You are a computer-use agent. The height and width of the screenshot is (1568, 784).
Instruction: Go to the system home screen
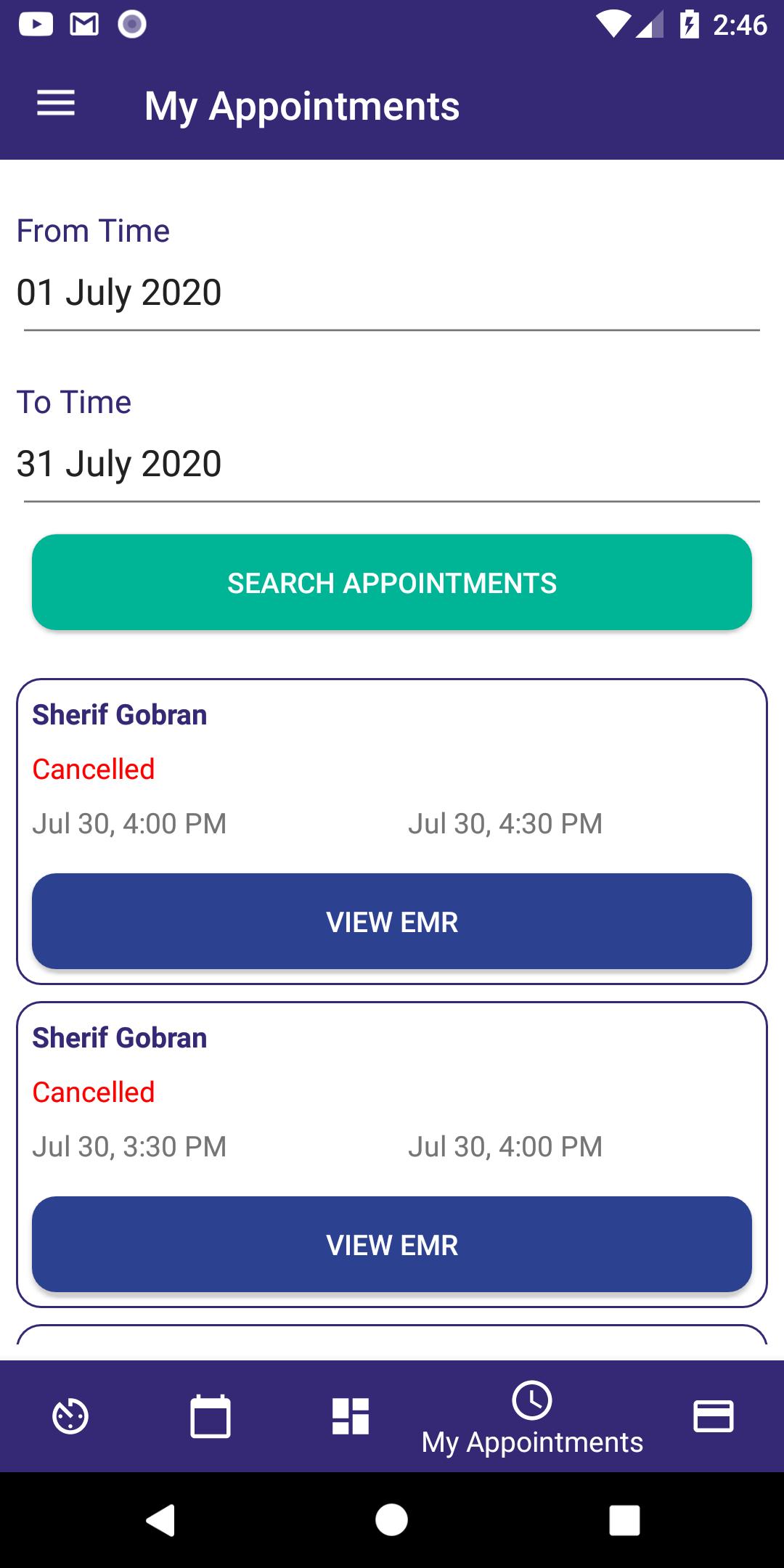tap(392, 1519)
